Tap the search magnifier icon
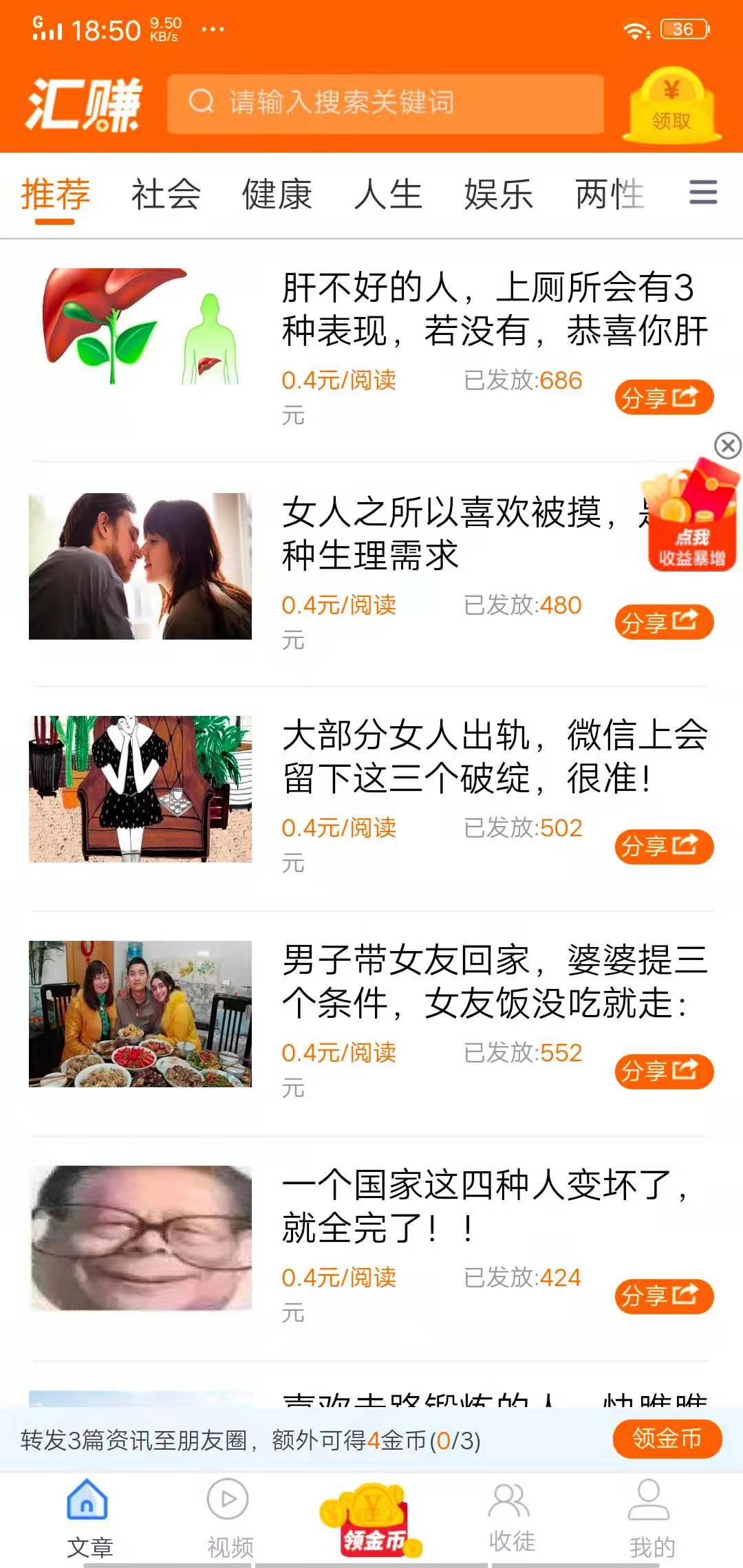 click(x=200, y=103)
